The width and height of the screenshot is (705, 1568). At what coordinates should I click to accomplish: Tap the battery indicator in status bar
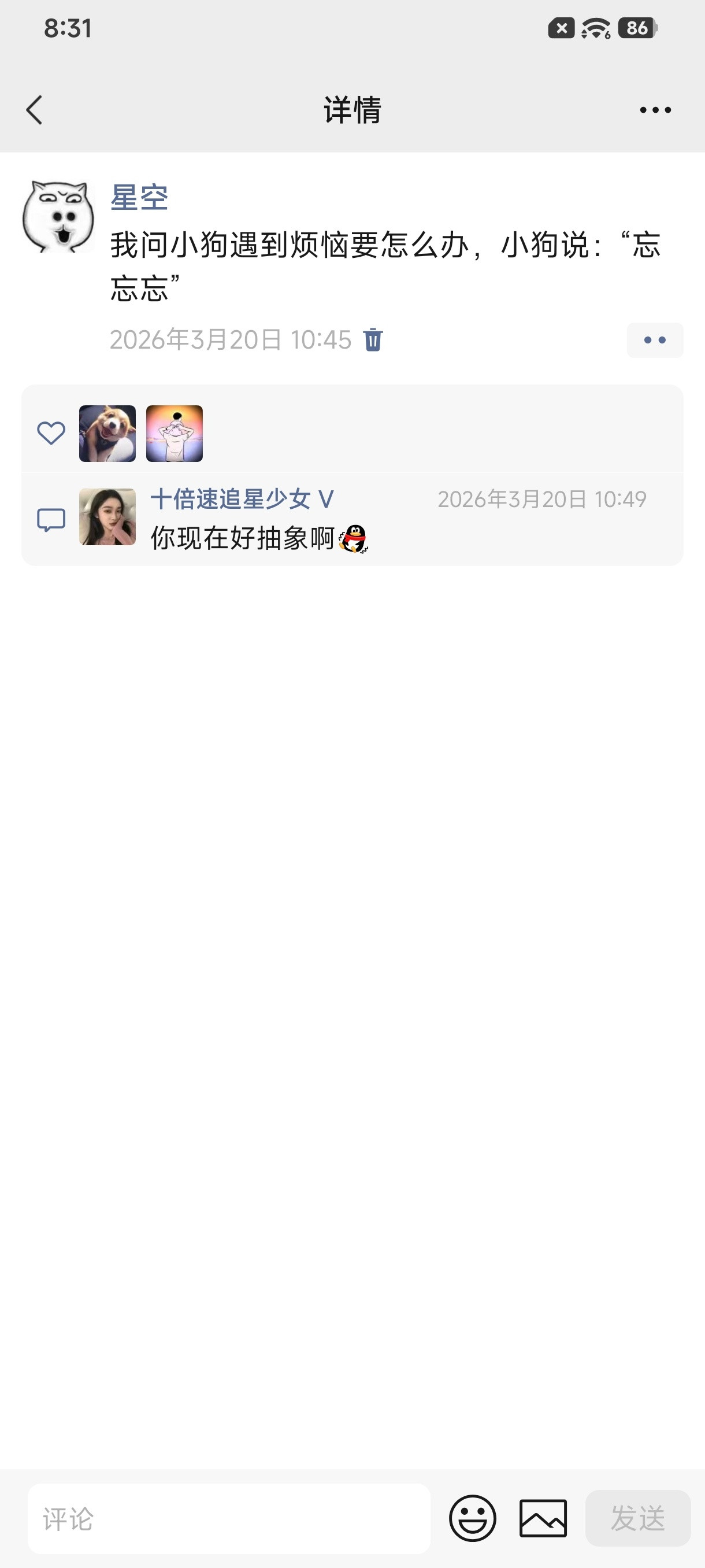click(635, 28)
